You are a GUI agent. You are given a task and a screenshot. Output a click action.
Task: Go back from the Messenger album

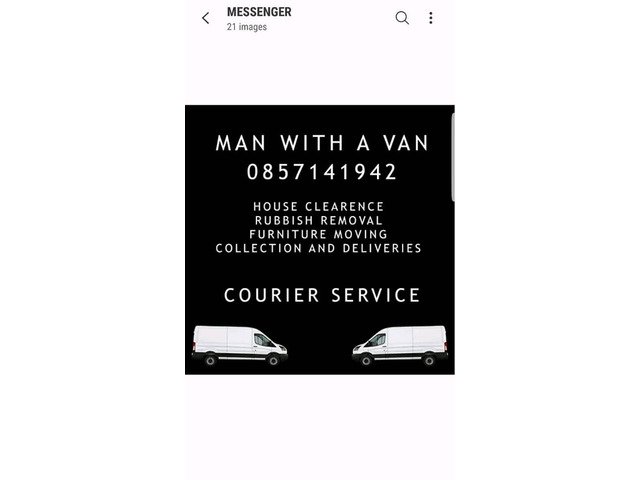click(206, 18)
